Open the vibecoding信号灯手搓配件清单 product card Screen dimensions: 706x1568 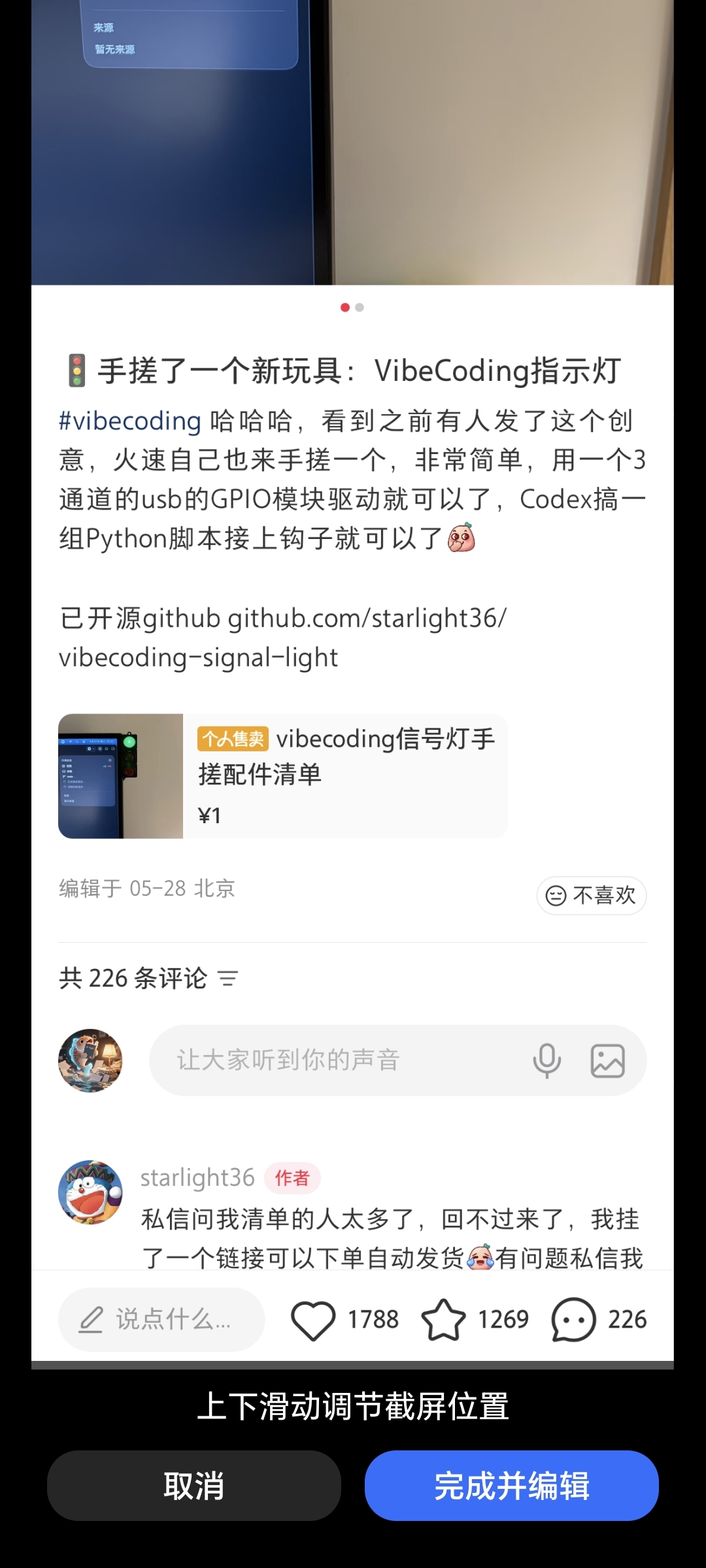click(283, 776)
